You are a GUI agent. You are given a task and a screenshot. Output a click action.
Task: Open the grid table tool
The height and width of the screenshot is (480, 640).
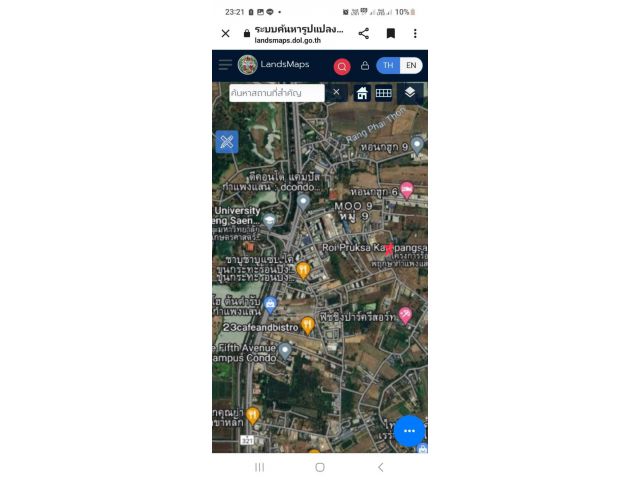click(x=383, y=93)
